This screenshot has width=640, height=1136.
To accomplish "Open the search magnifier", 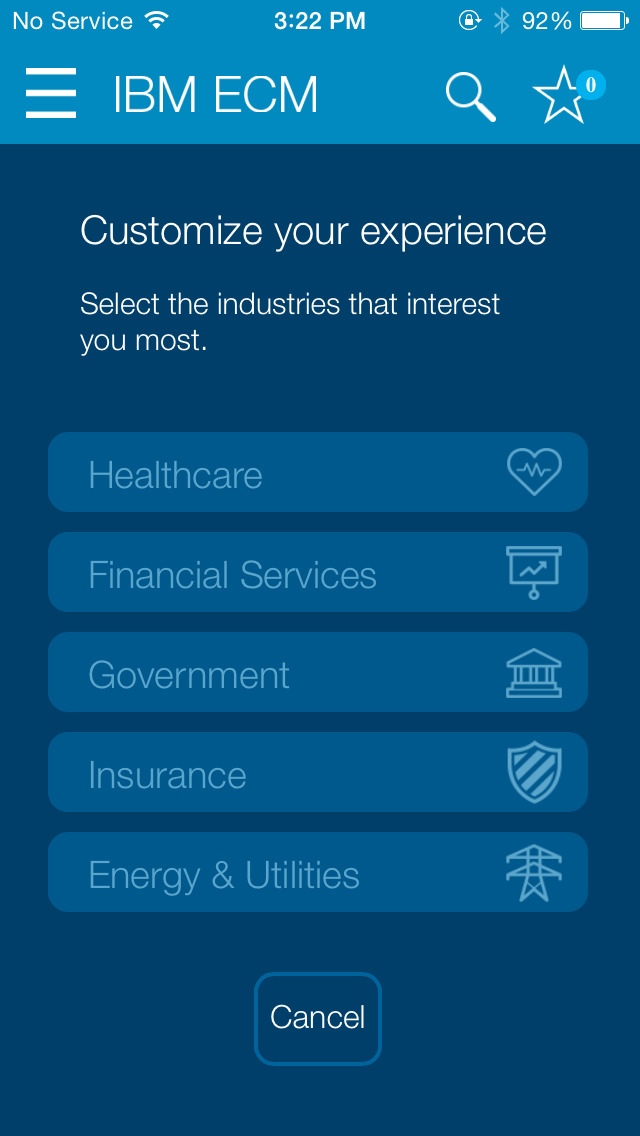I will tap(470, 97).
